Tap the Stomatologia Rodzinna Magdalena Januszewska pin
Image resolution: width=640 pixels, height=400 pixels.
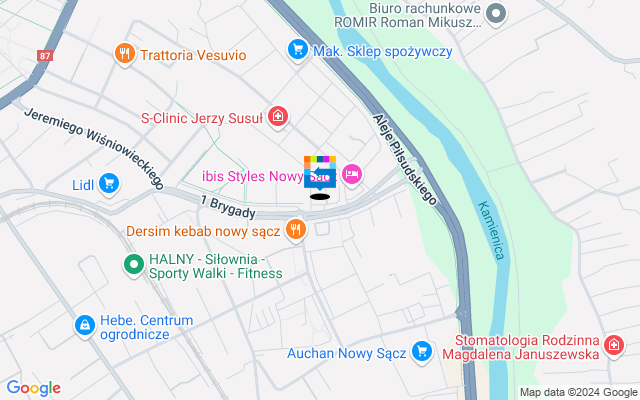coord(615,347)
